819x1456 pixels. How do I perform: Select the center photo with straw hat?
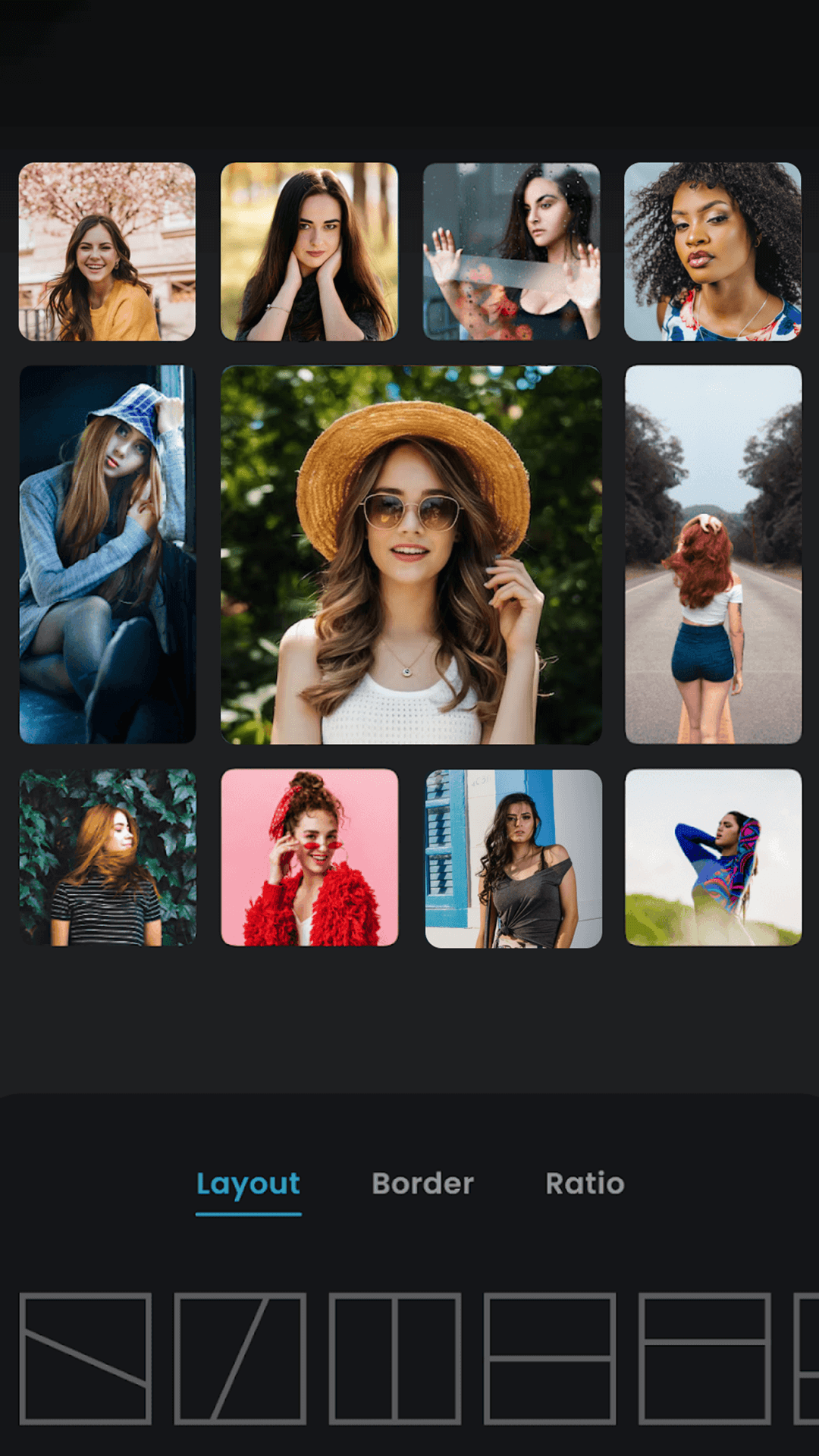[x=411, y=554]
